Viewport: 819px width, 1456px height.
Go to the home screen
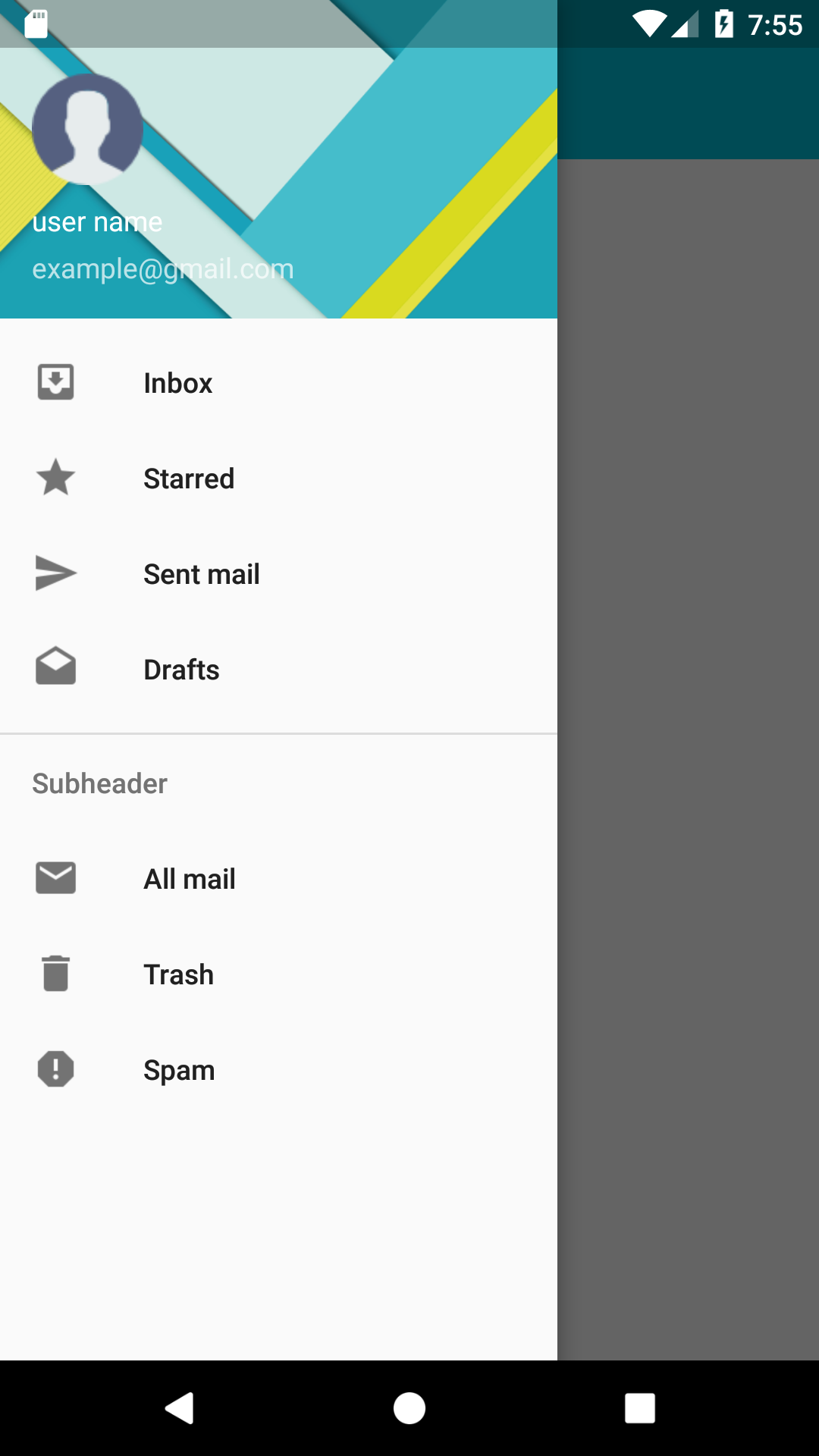point(409,1408)
